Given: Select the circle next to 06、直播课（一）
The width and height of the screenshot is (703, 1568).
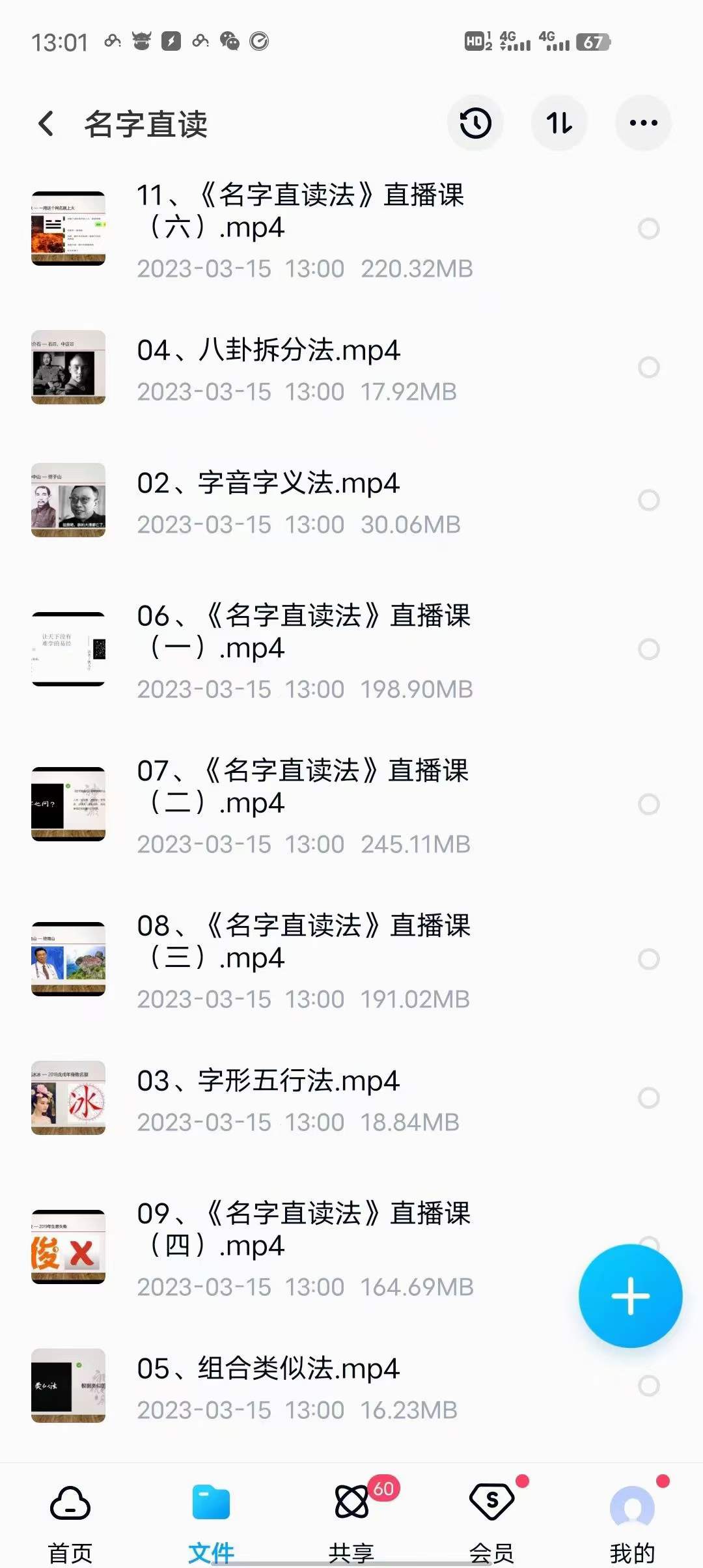Looking at the screenshot, I should pos(648,648).
